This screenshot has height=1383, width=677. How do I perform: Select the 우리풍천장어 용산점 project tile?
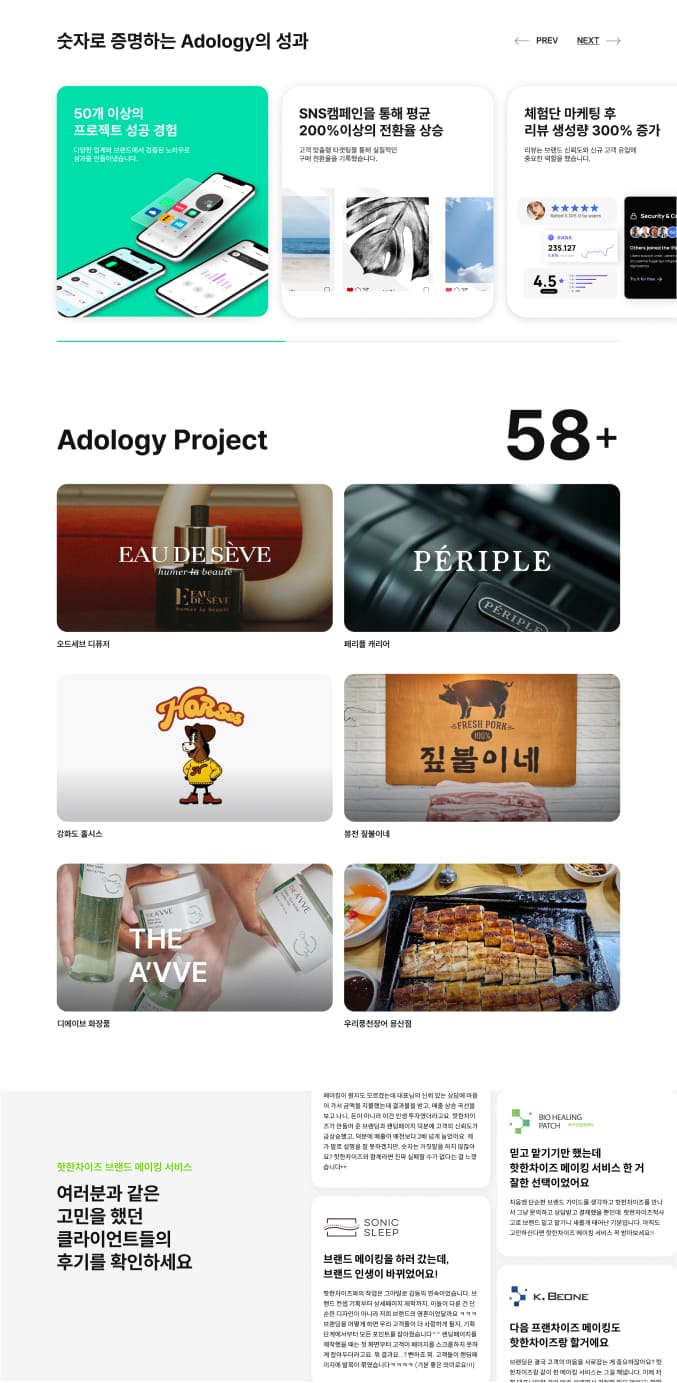[481, 937]
